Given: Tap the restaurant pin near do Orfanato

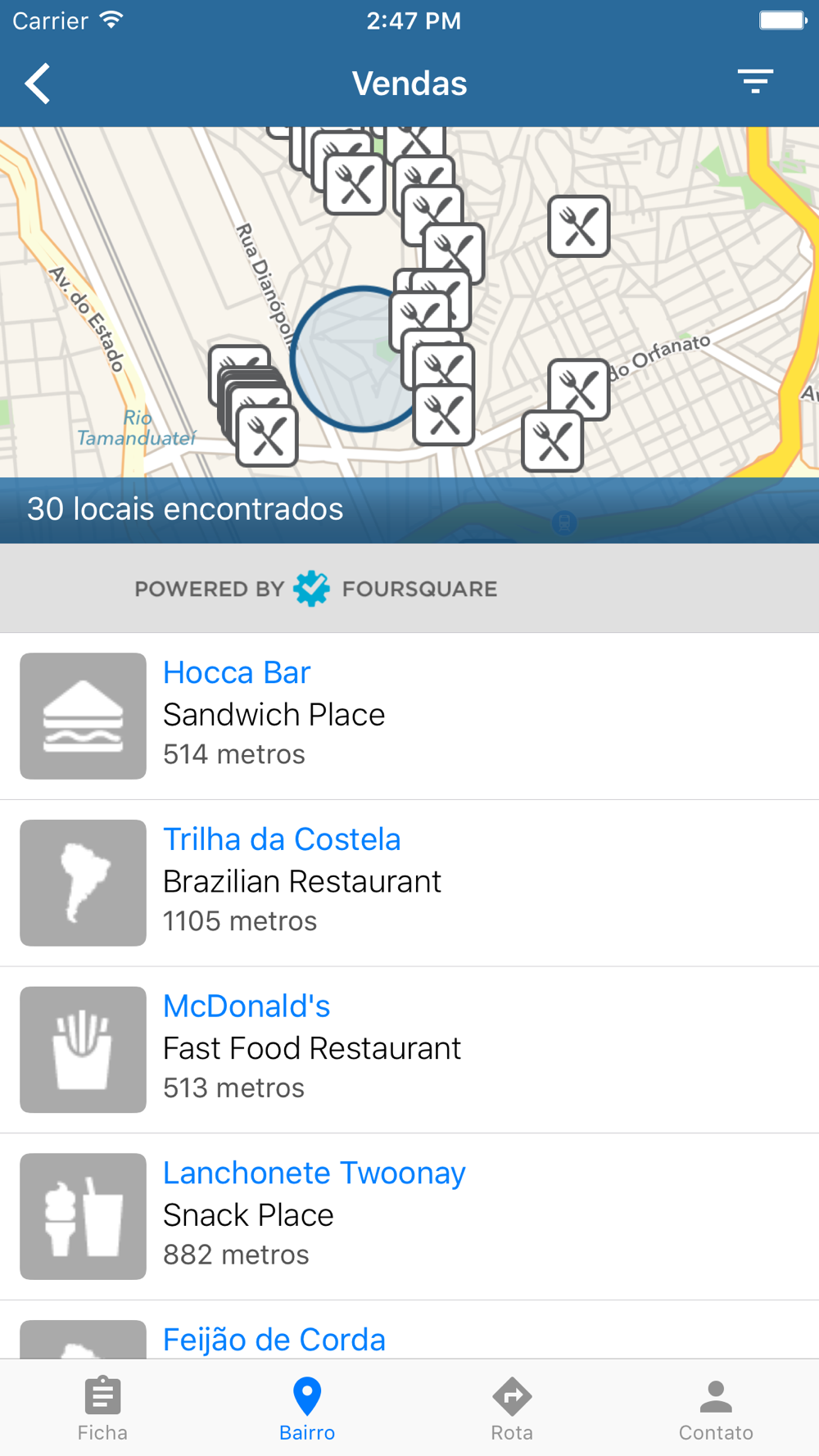Looking at the screenshot, I should point(579,390).
